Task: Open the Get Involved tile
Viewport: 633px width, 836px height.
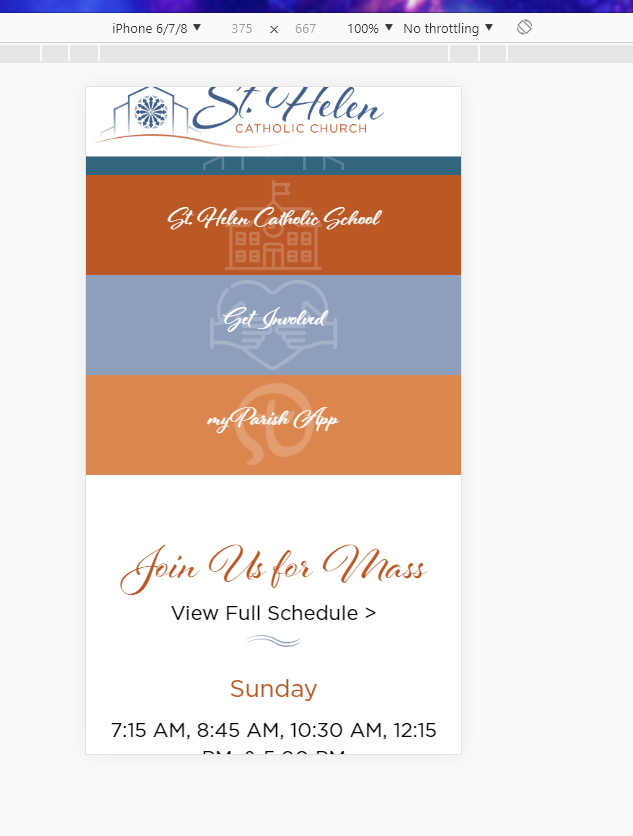Action: [273, 321]
